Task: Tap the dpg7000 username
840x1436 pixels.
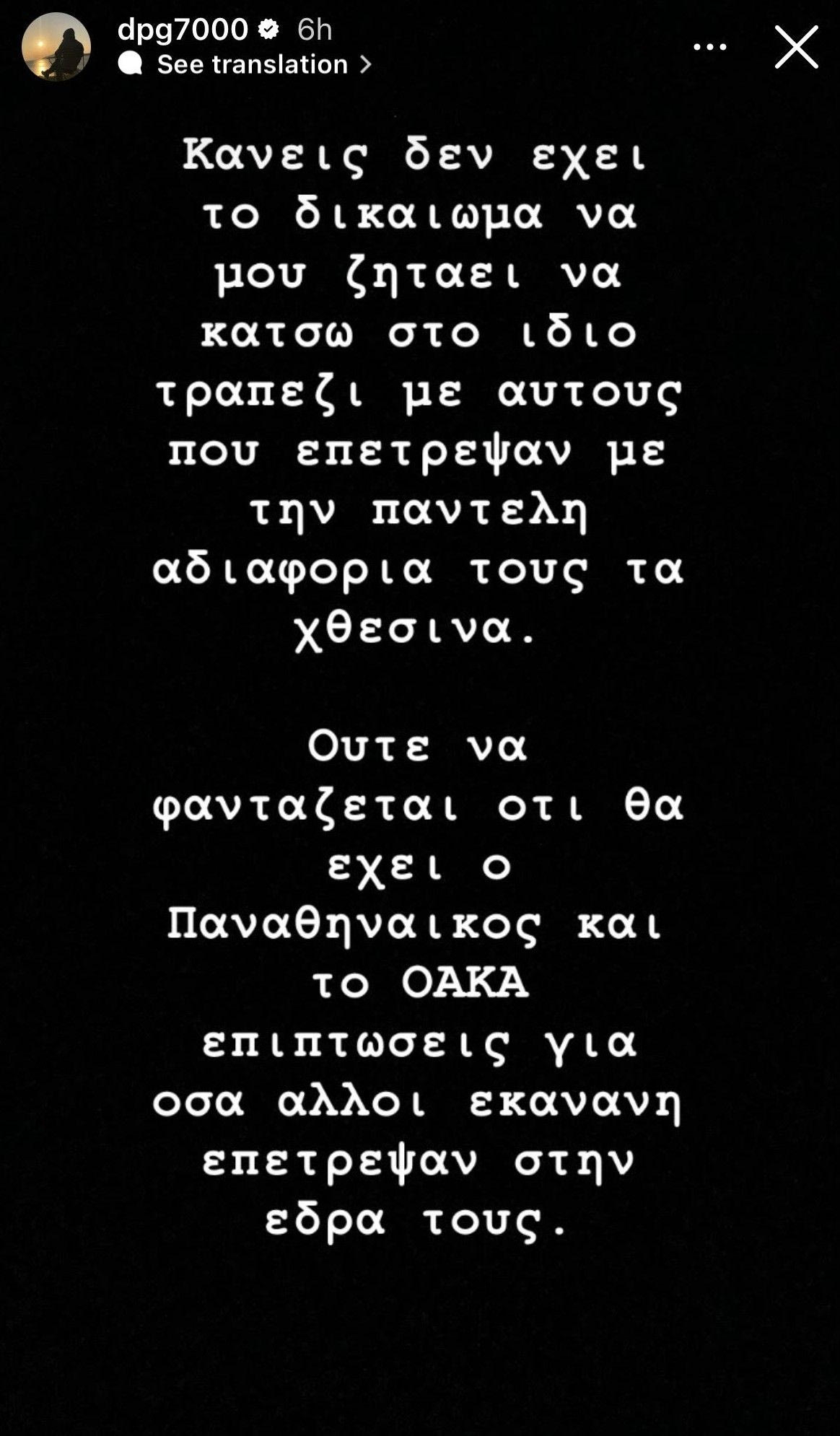Action: pos(182,30)
